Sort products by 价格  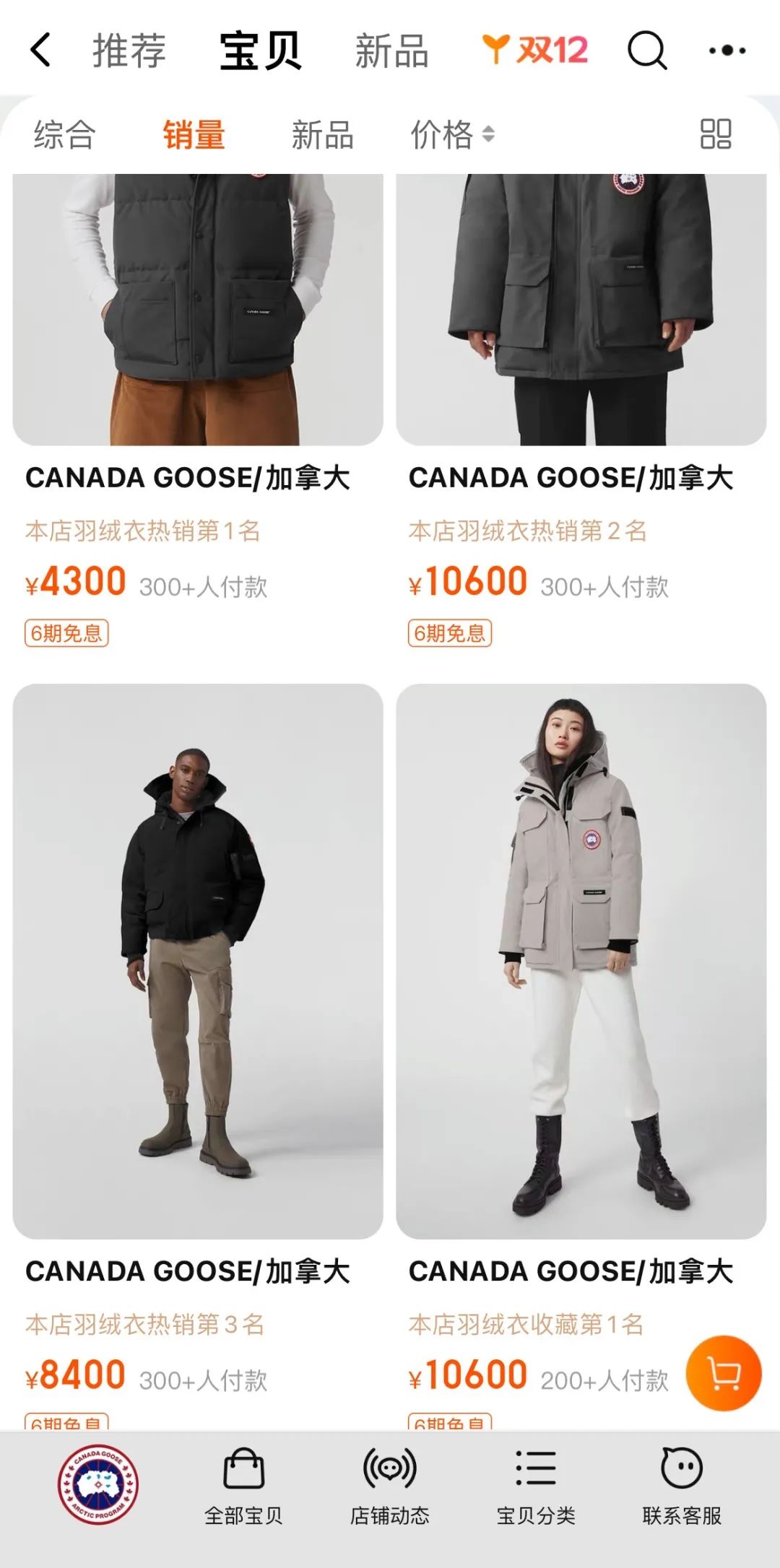pos(452,135)
